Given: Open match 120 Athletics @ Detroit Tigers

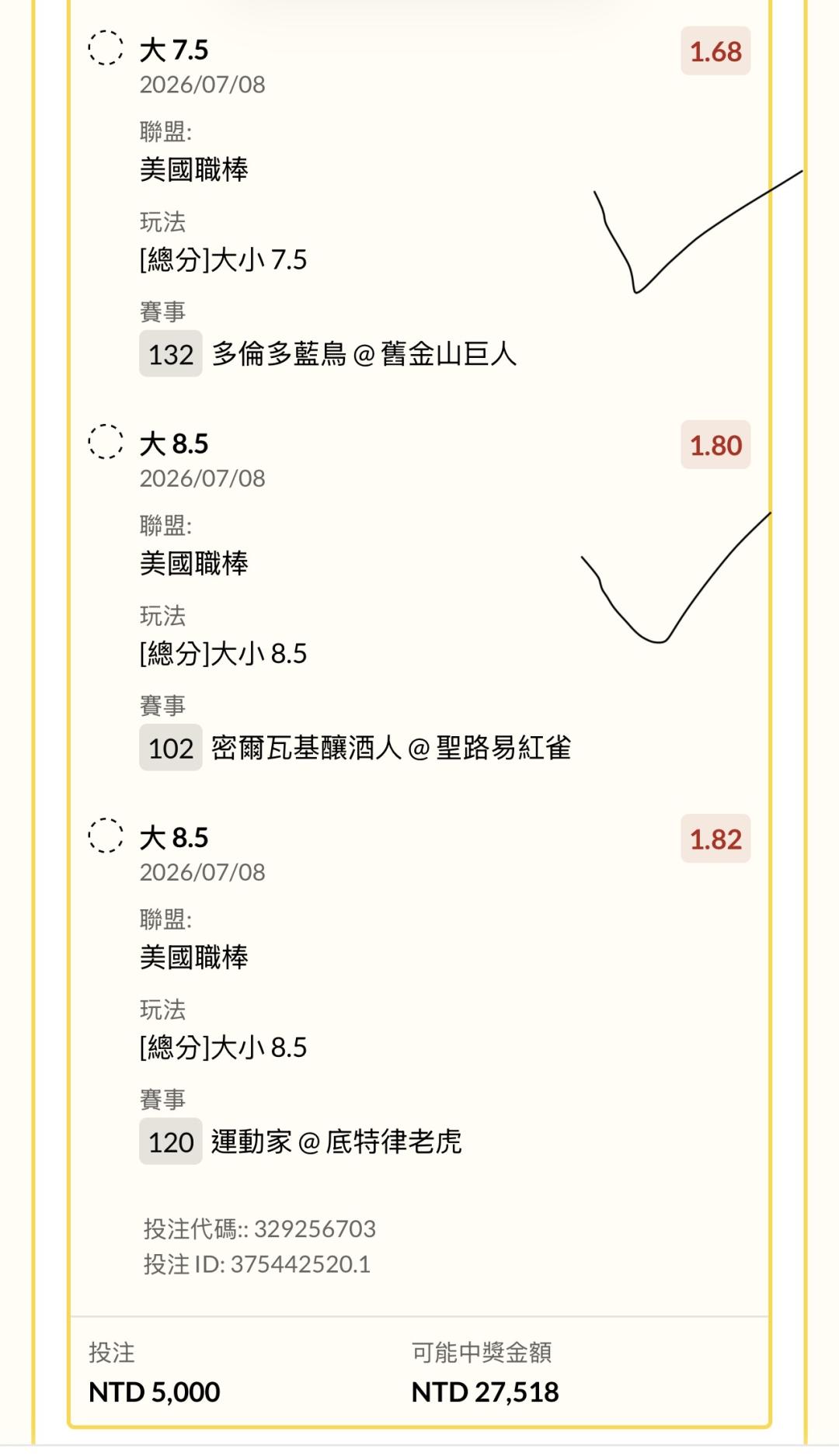Looking at the screenshot, I should (301, 1142).
